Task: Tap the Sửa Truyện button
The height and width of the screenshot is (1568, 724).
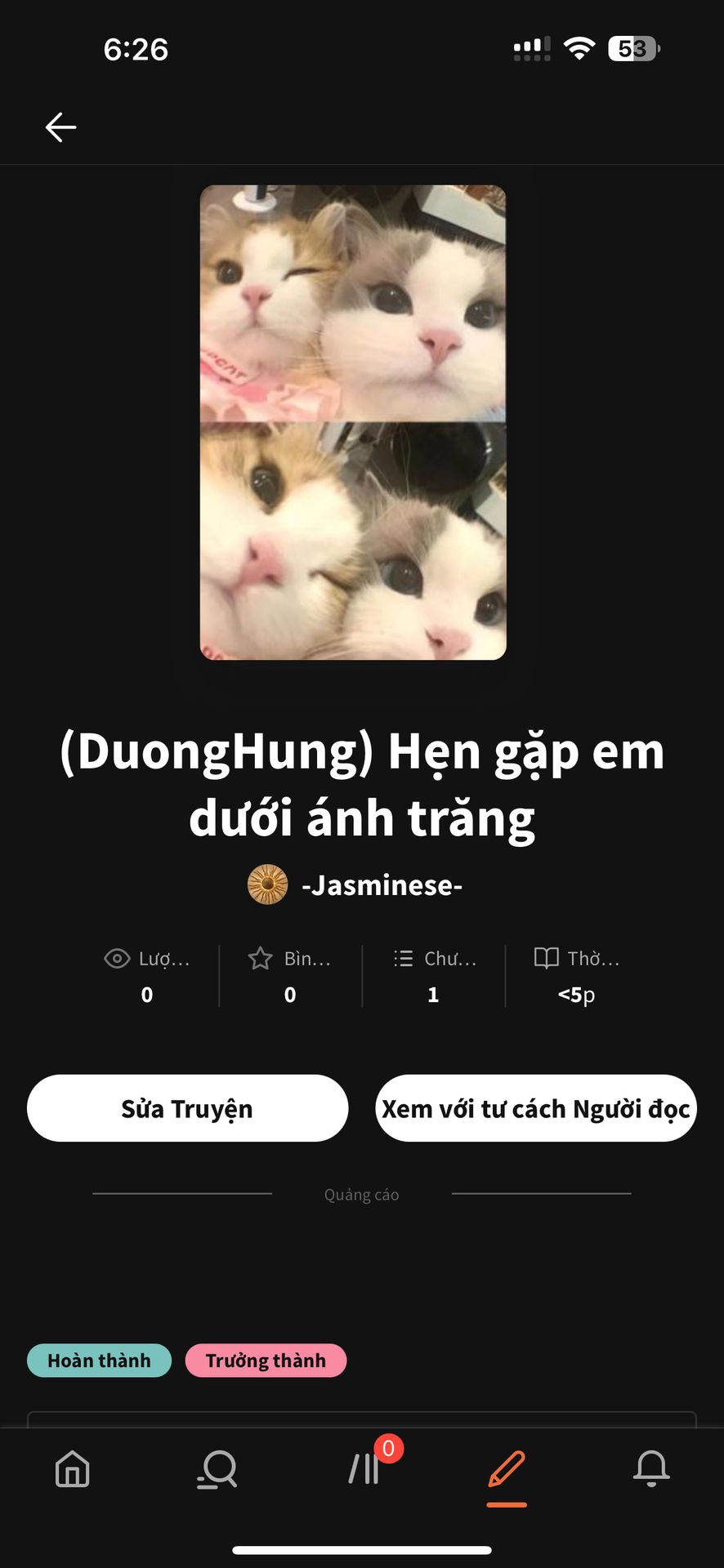Action: (188, 1108)
